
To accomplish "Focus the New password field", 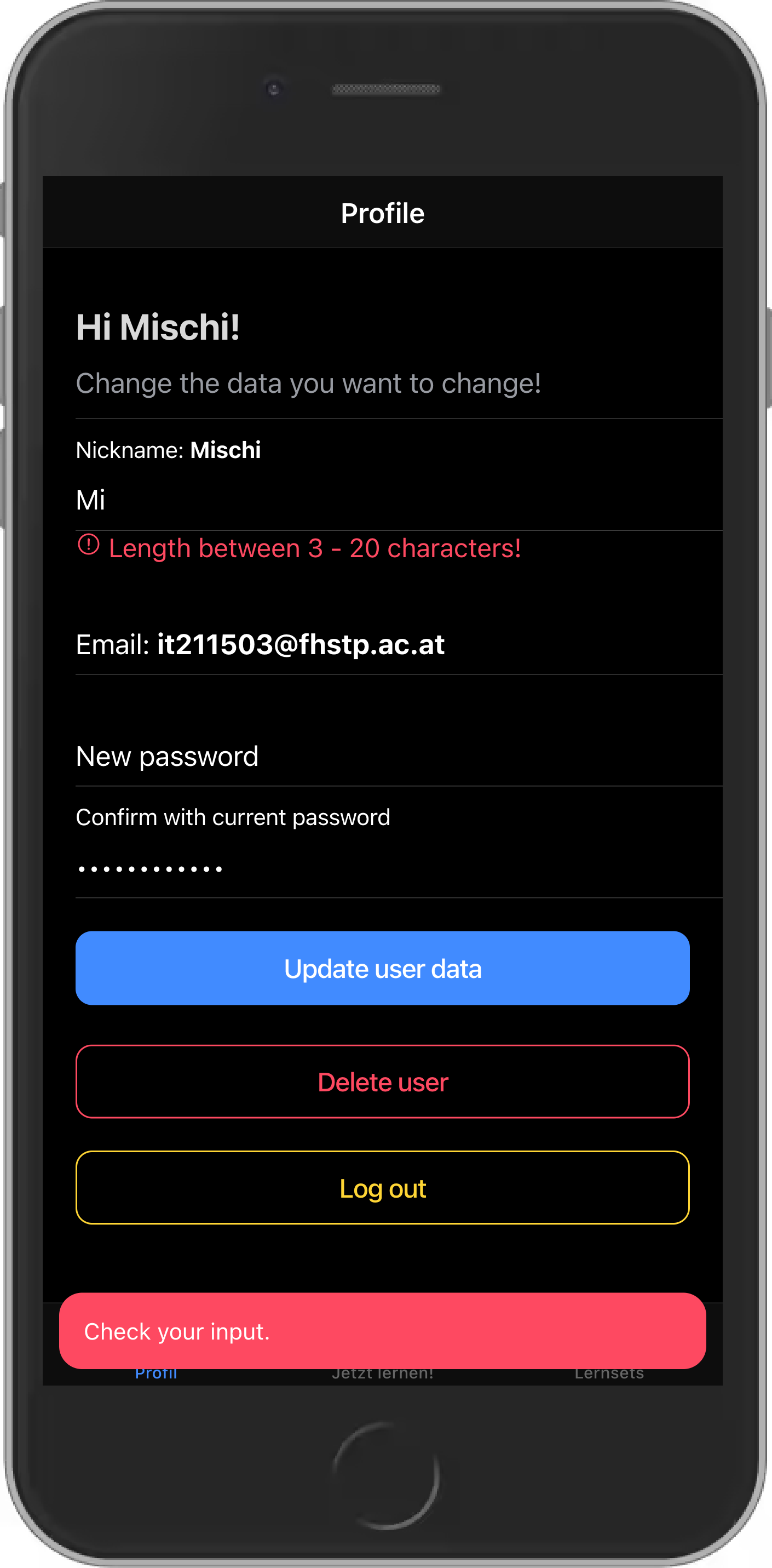I will click(399, 757).
